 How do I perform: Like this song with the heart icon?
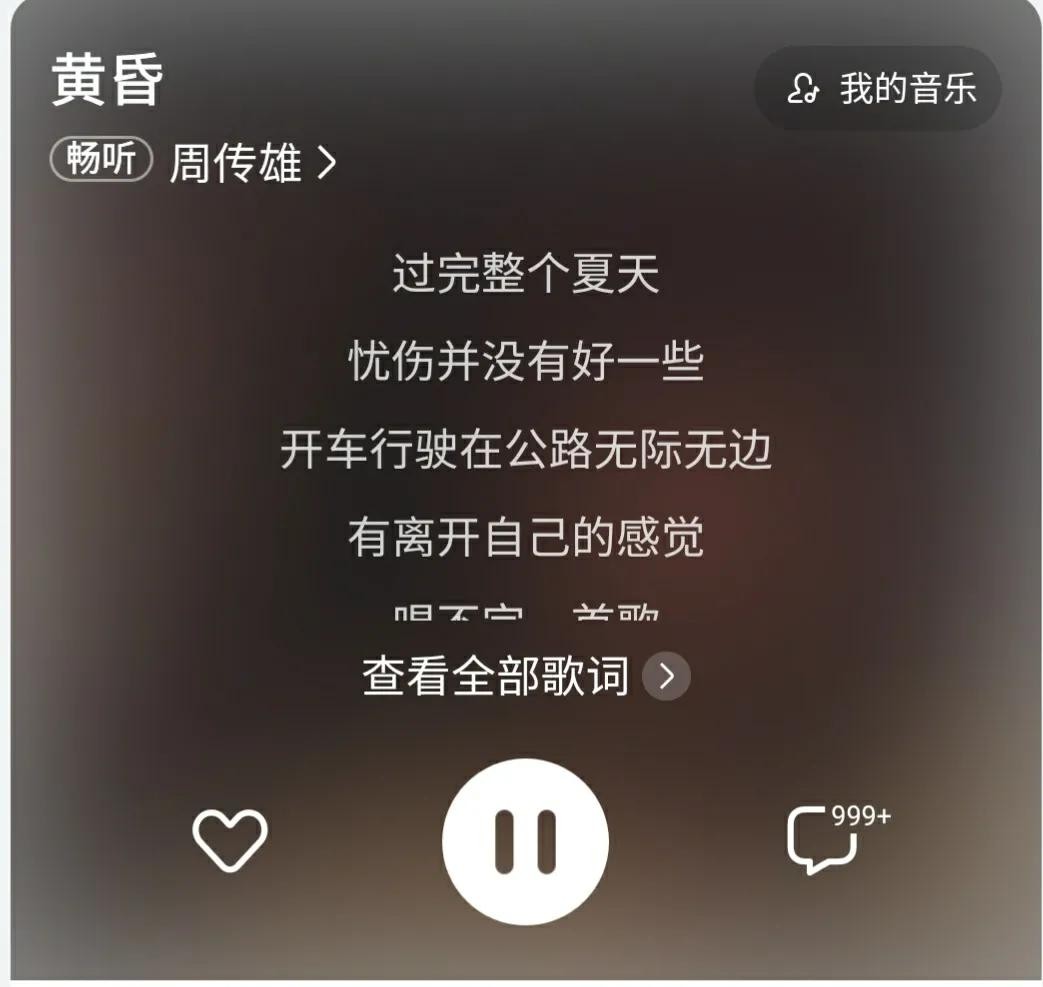(x=230, y=839)
